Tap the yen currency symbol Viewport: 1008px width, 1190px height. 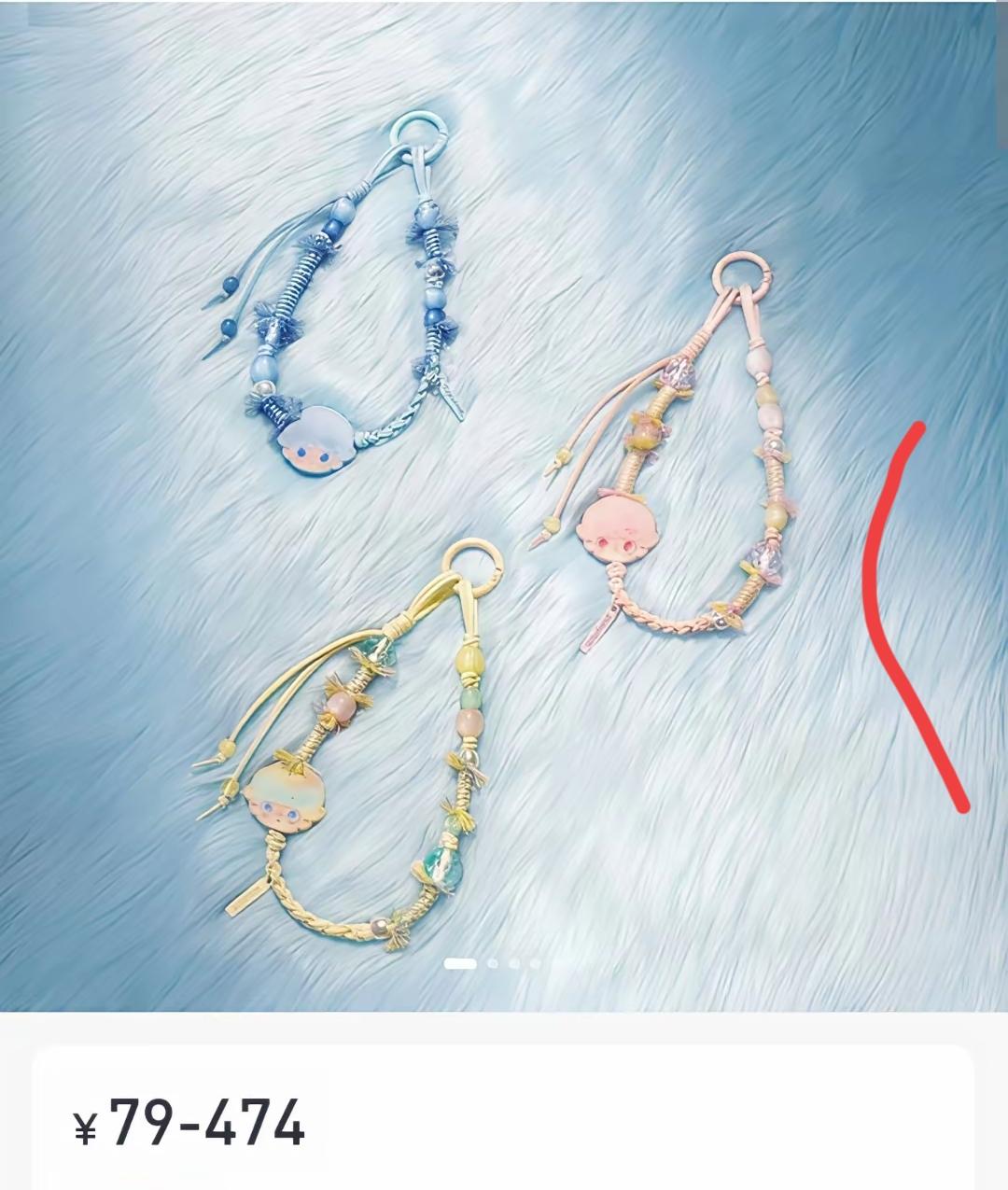[x=87, y=1128]
